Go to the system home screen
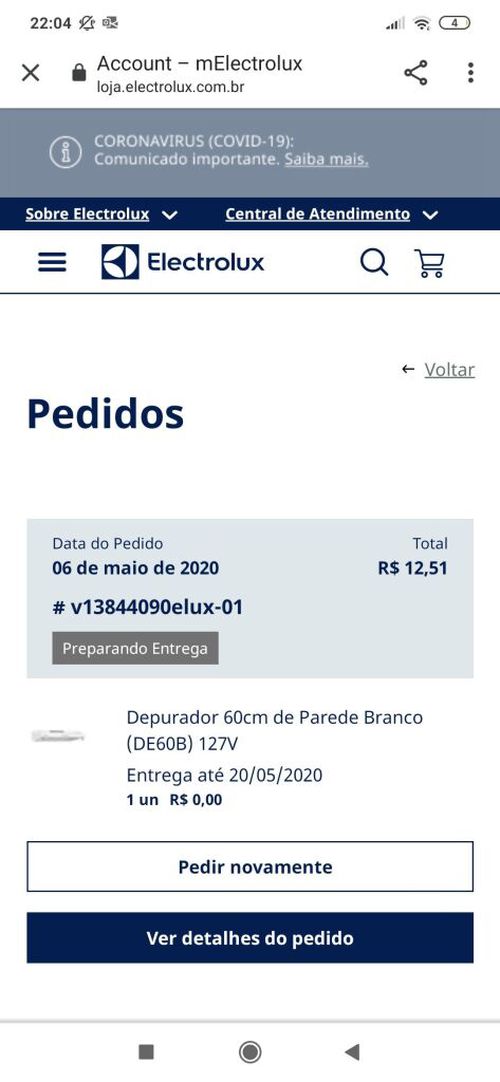This screenshot has width=500, height=1082. tap(250, 1052)
